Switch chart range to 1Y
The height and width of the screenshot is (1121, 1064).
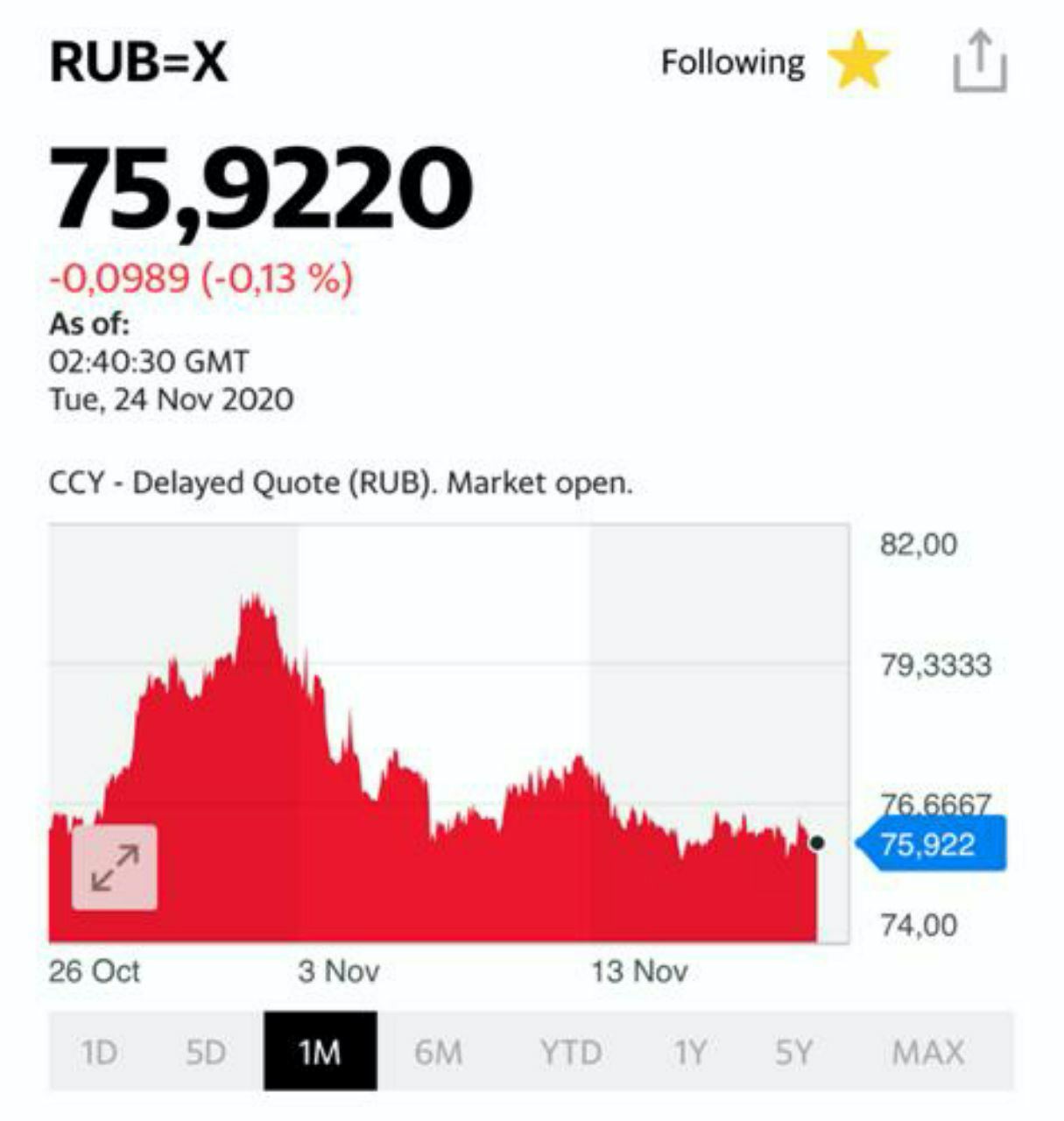click(690, 1051)
